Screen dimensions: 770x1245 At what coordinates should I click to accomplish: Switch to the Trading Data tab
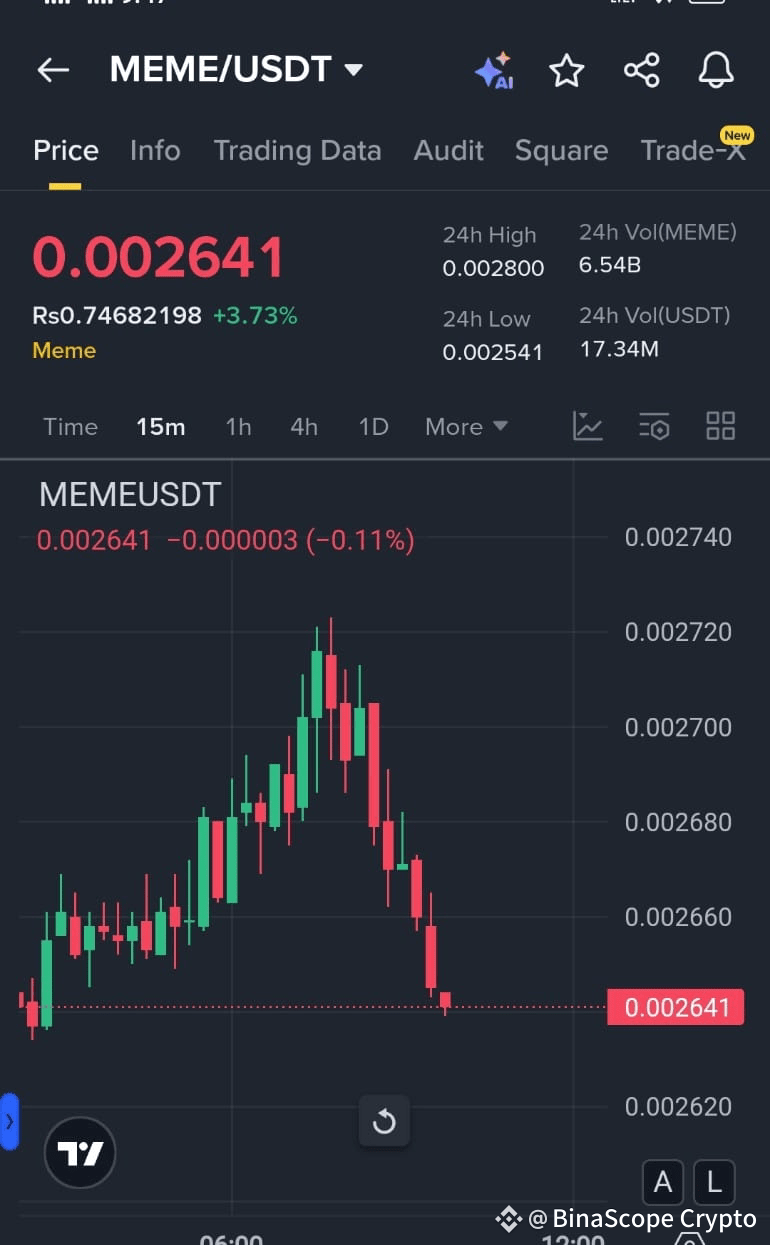click(297, 151)
